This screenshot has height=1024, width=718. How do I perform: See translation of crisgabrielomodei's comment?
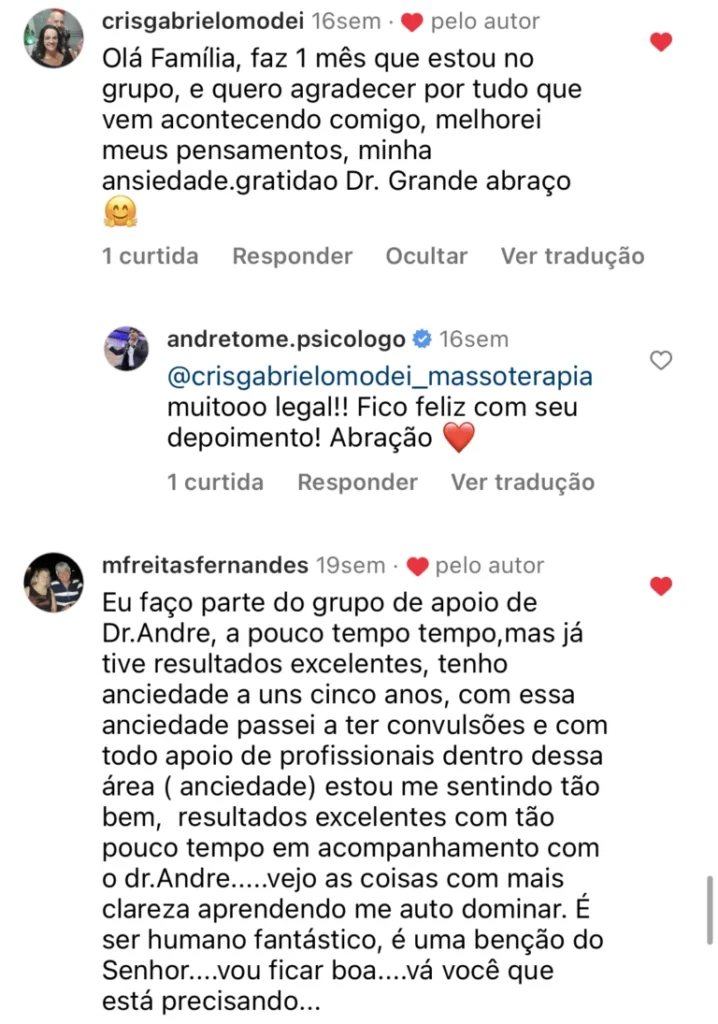[572, 256]
